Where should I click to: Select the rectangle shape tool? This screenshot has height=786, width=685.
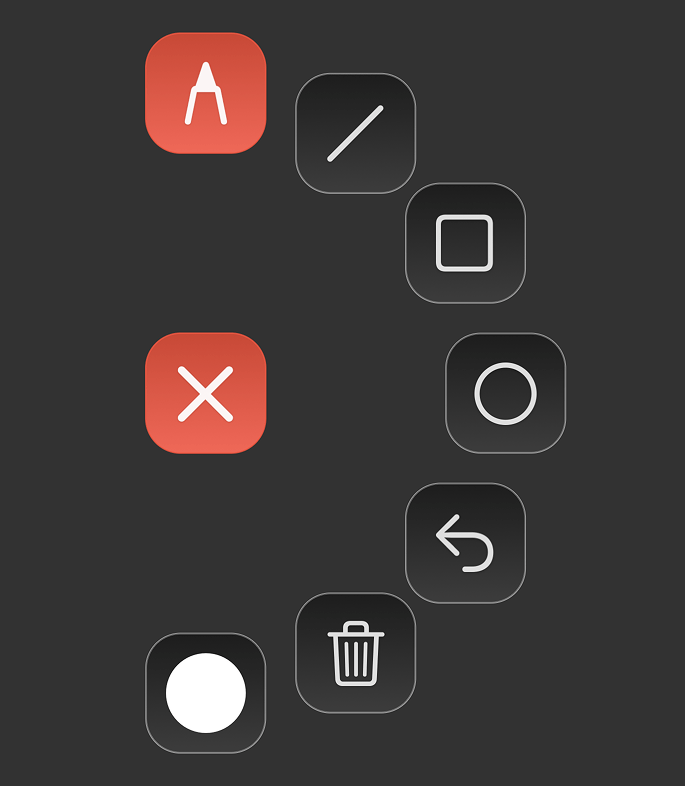point(465,243)
